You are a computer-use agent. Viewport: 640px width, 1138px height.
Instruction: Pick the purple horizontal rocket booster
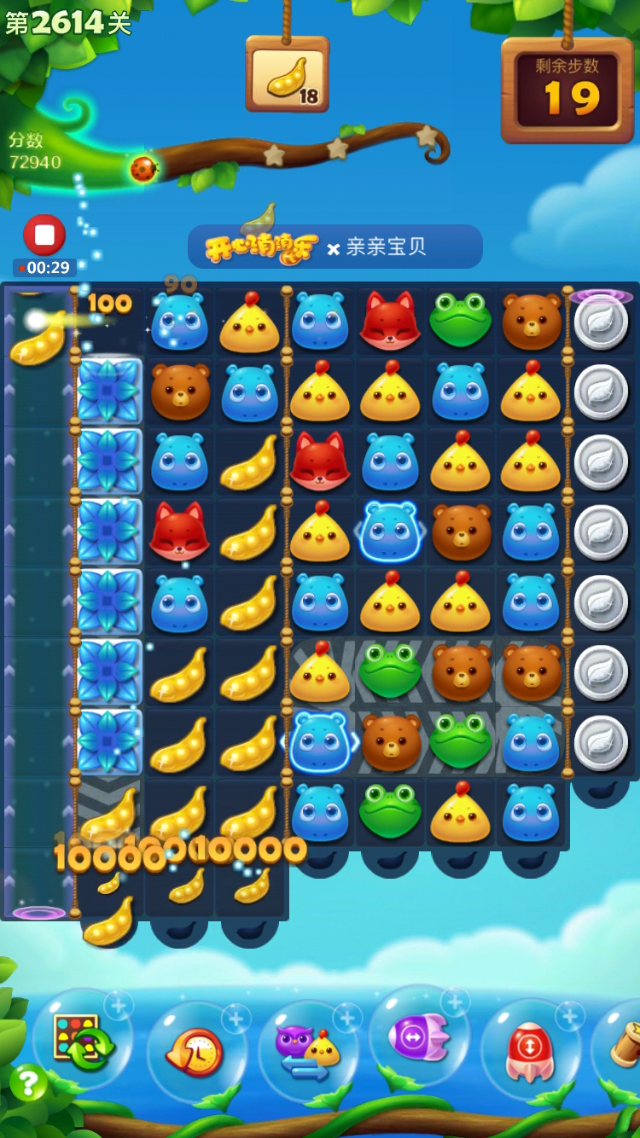420,1037
